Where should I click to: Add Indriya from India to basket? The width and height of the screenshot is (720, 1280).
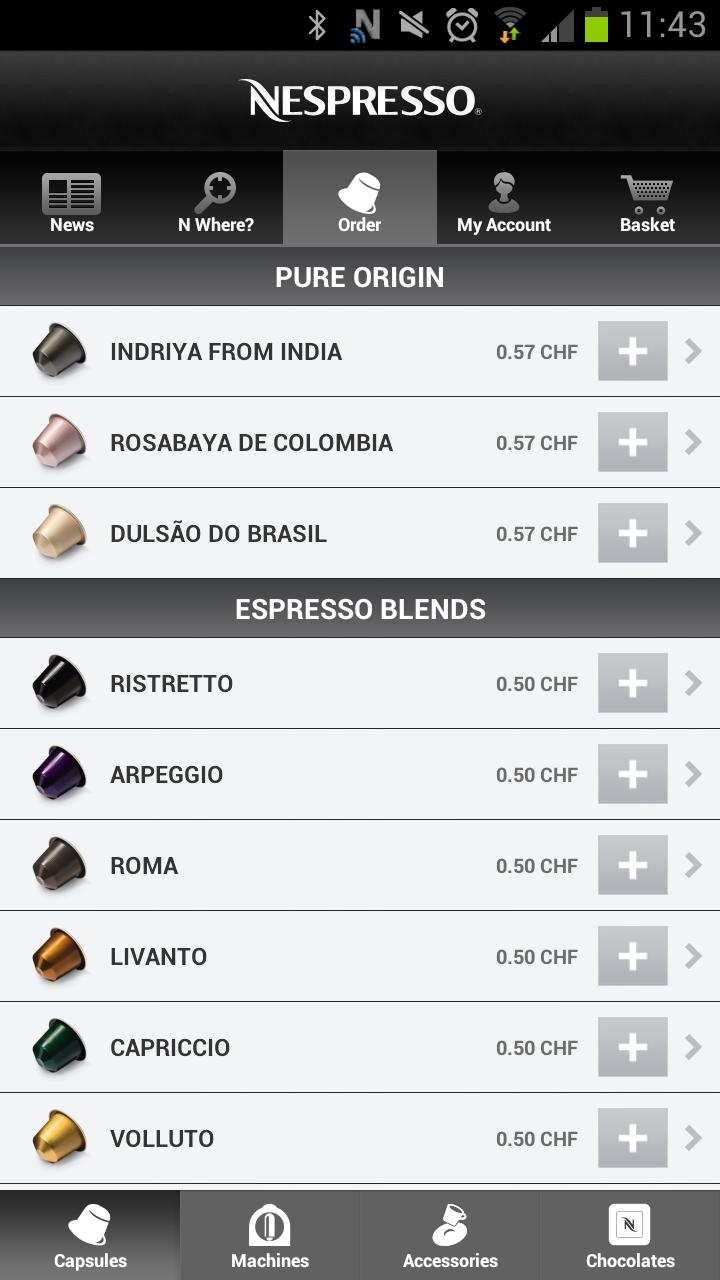[633, 351]
